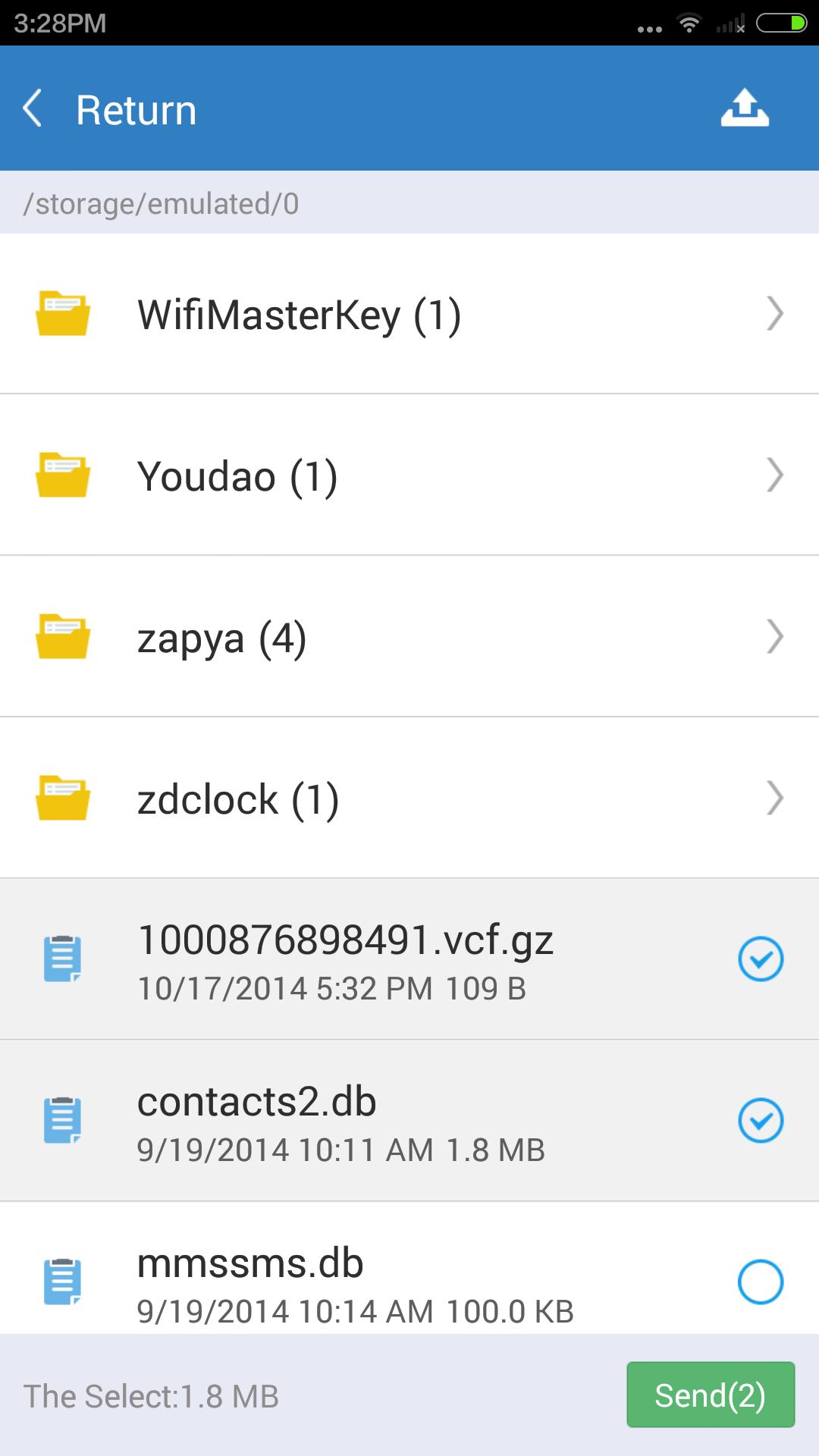Deselect the 1000876898491.vcf.gz file
Viewport: 819px width, 1456px height.
(760, 959)
